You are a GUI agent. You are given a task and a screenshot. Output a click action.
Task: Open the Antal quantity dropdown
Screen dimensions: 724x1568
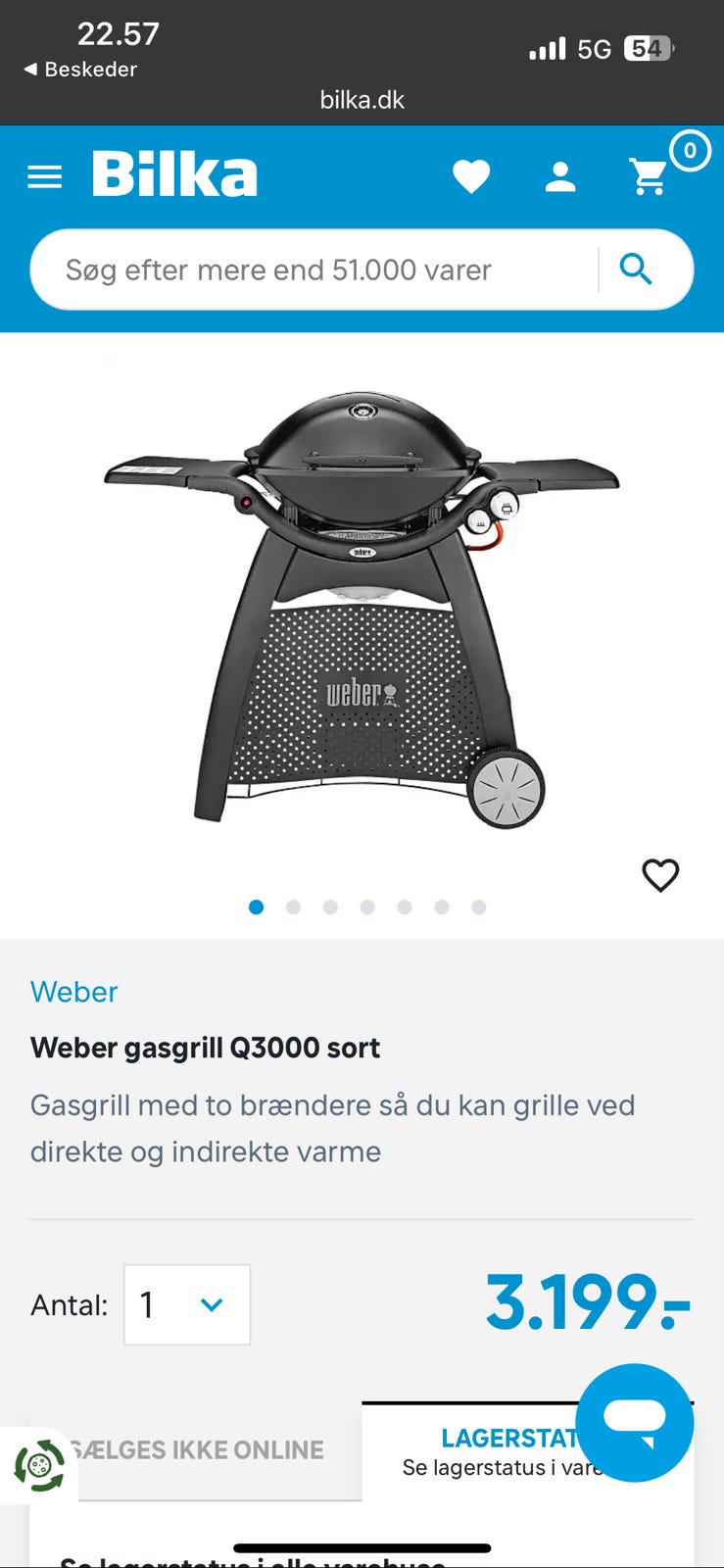[x=186, y=1304]
